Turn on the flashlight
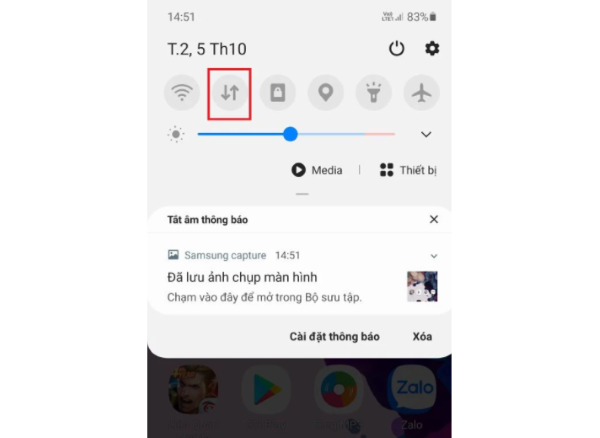Screen dimensions: 600x438 pos(374,93)
